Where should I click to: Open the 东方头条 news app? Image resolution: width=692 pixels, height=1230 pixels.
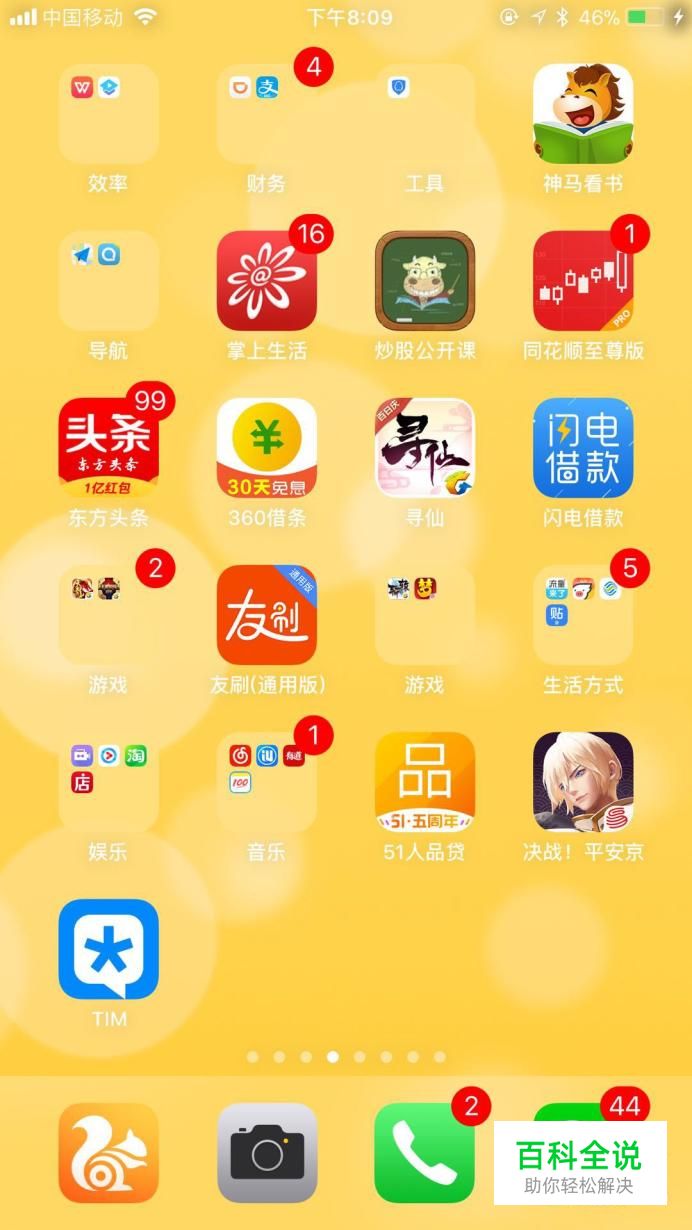[108, 448]
